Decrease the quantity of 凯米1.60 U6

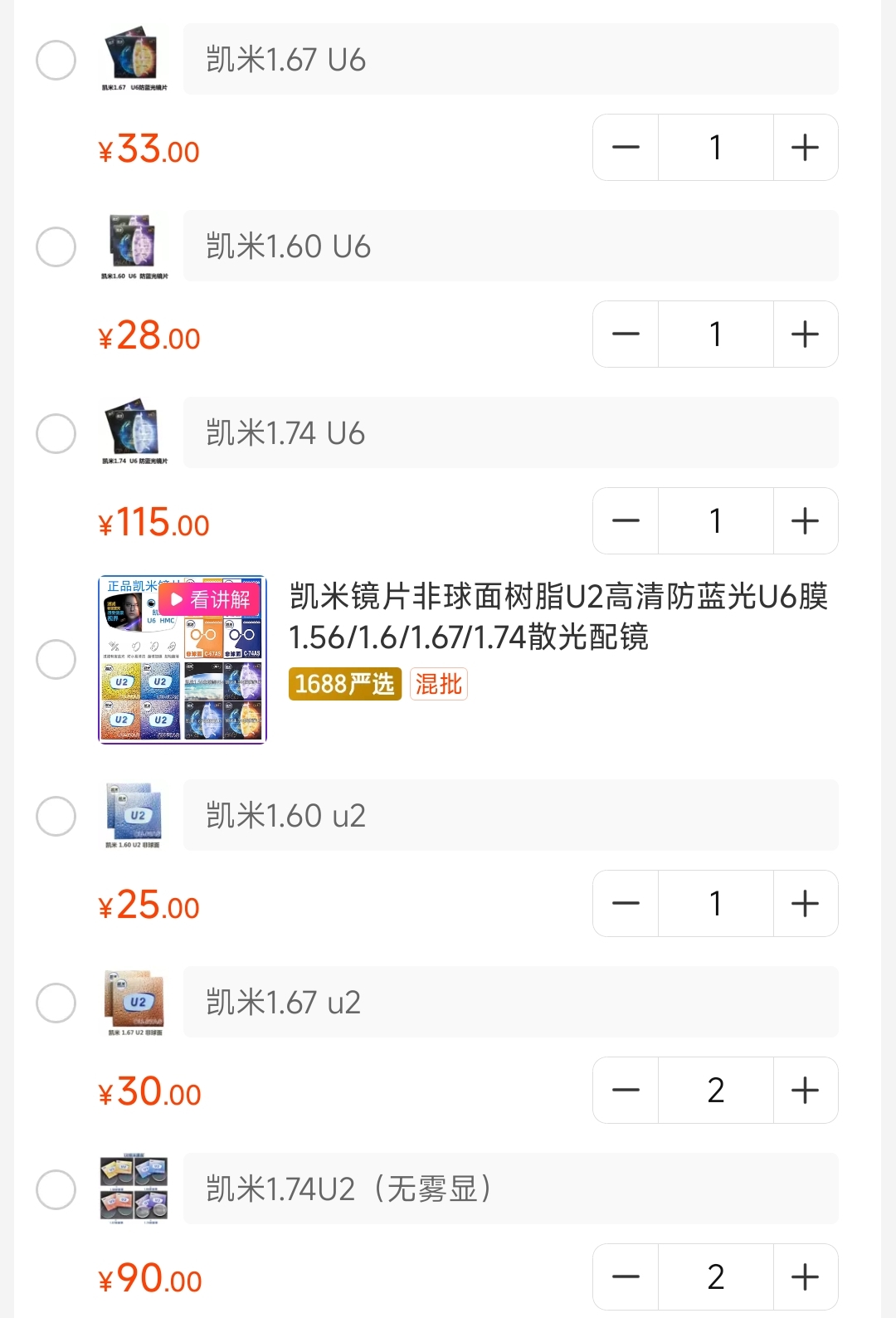point(625,334)
